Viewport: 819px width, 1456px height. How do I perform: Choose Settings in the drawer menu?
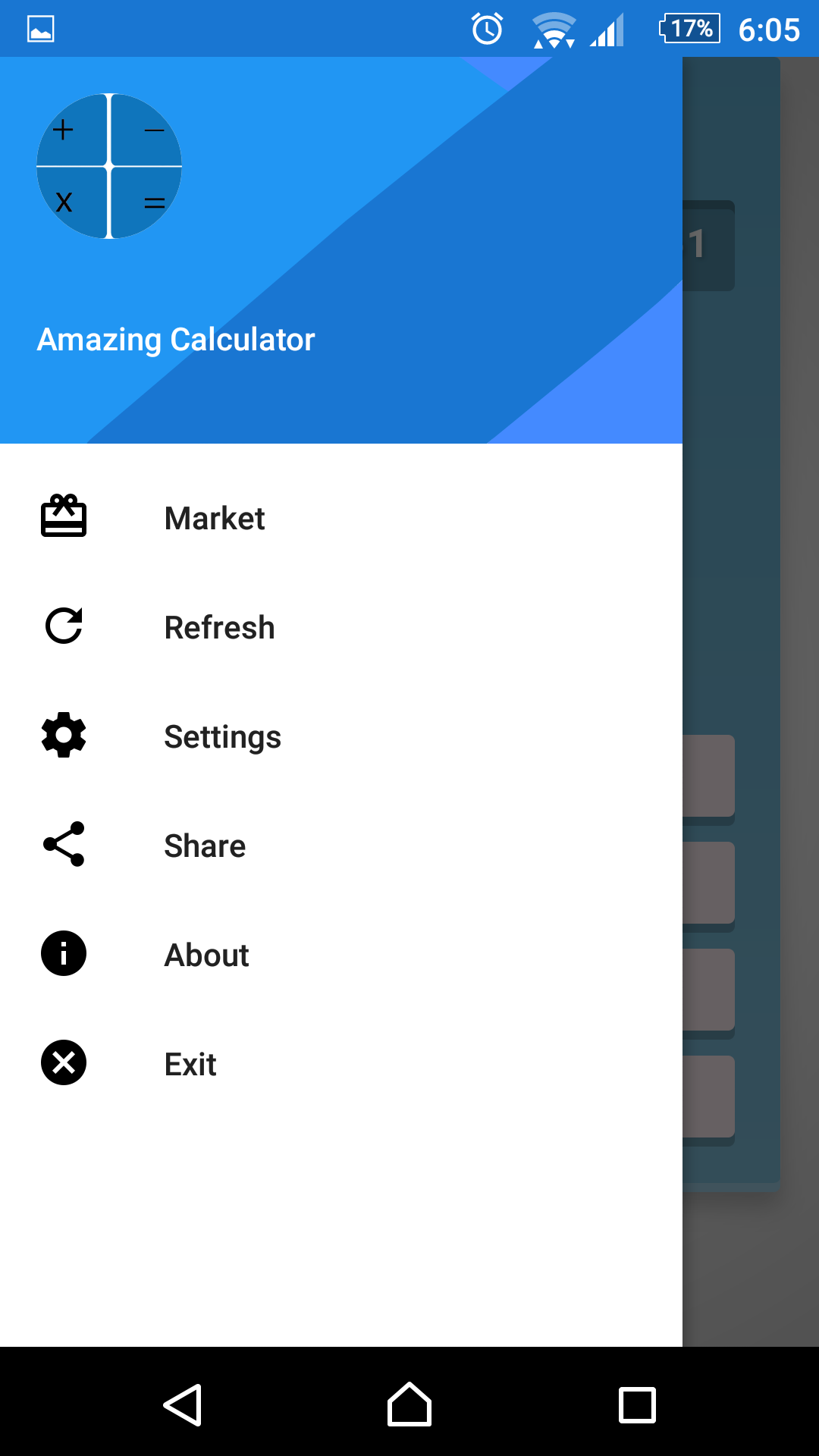222,736
